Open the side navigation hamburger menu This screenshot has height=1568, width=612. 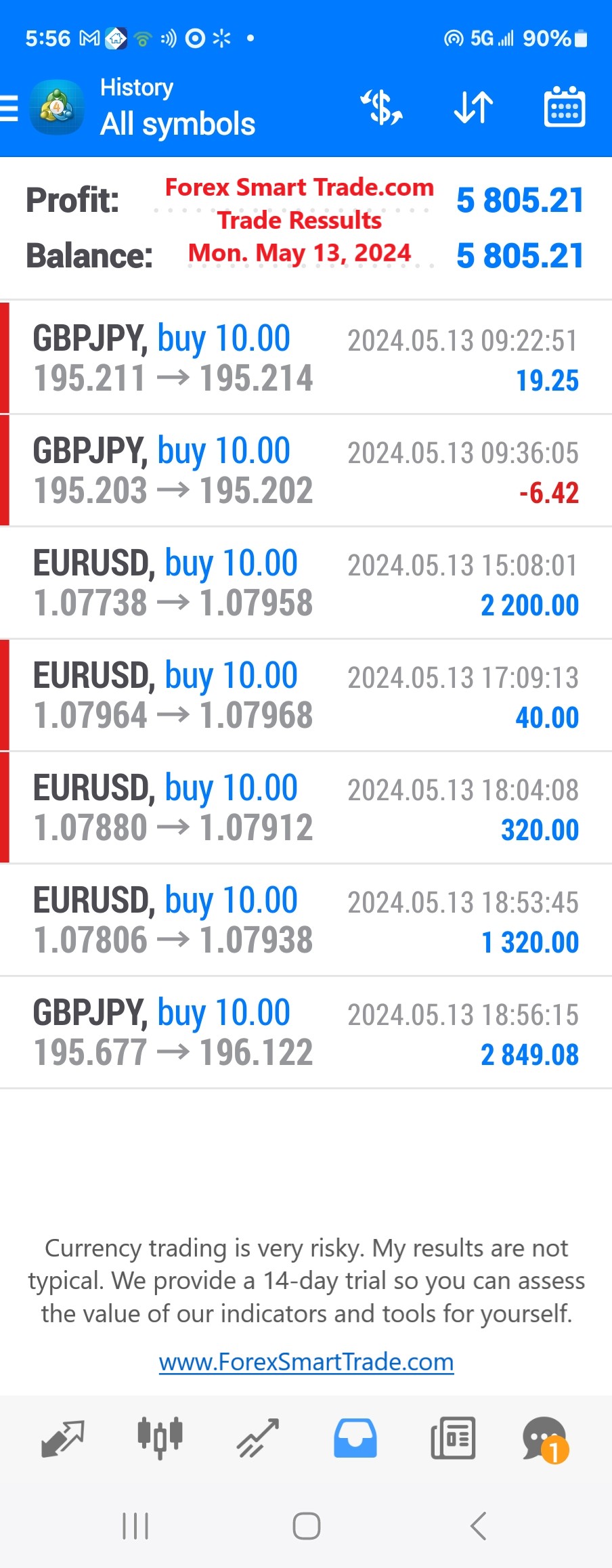coord(10,107)
